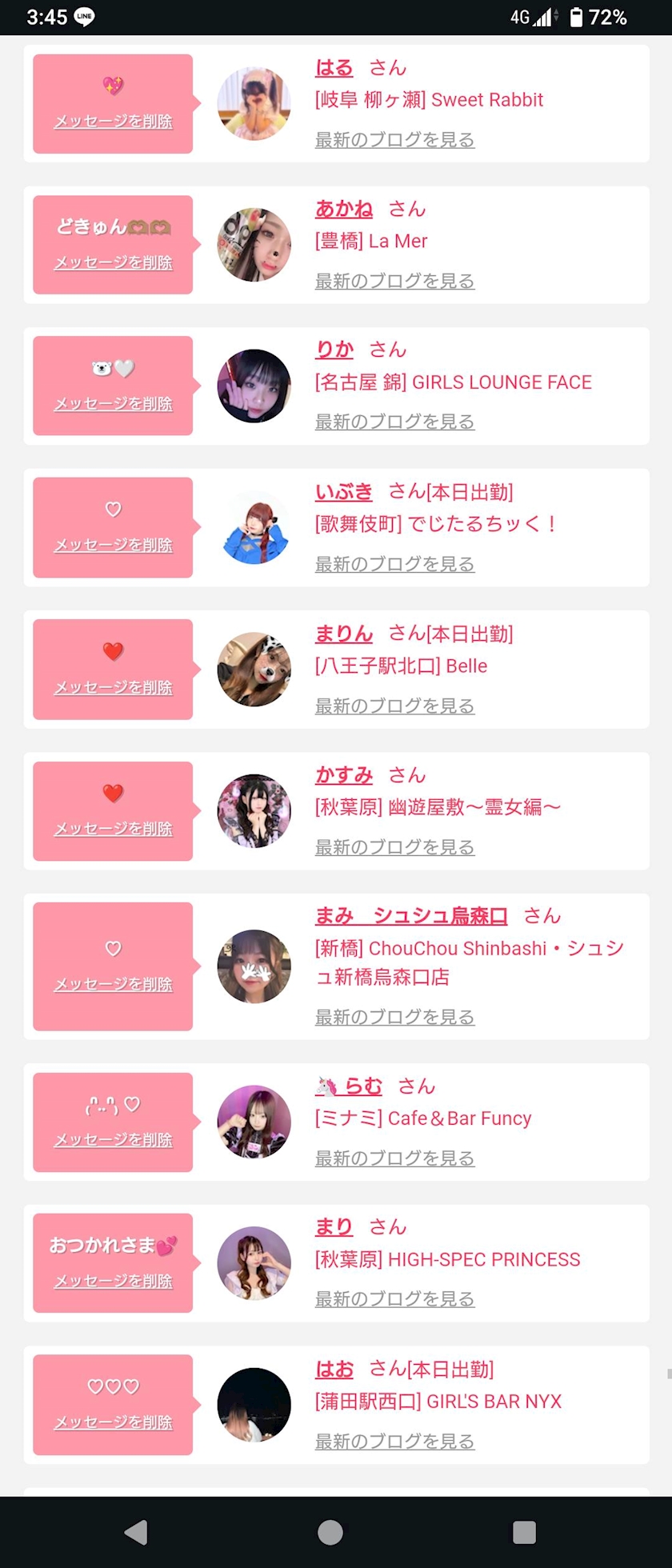Open りか's profile name link
This screenshot has width=672, height=1568.
[334, 350]
